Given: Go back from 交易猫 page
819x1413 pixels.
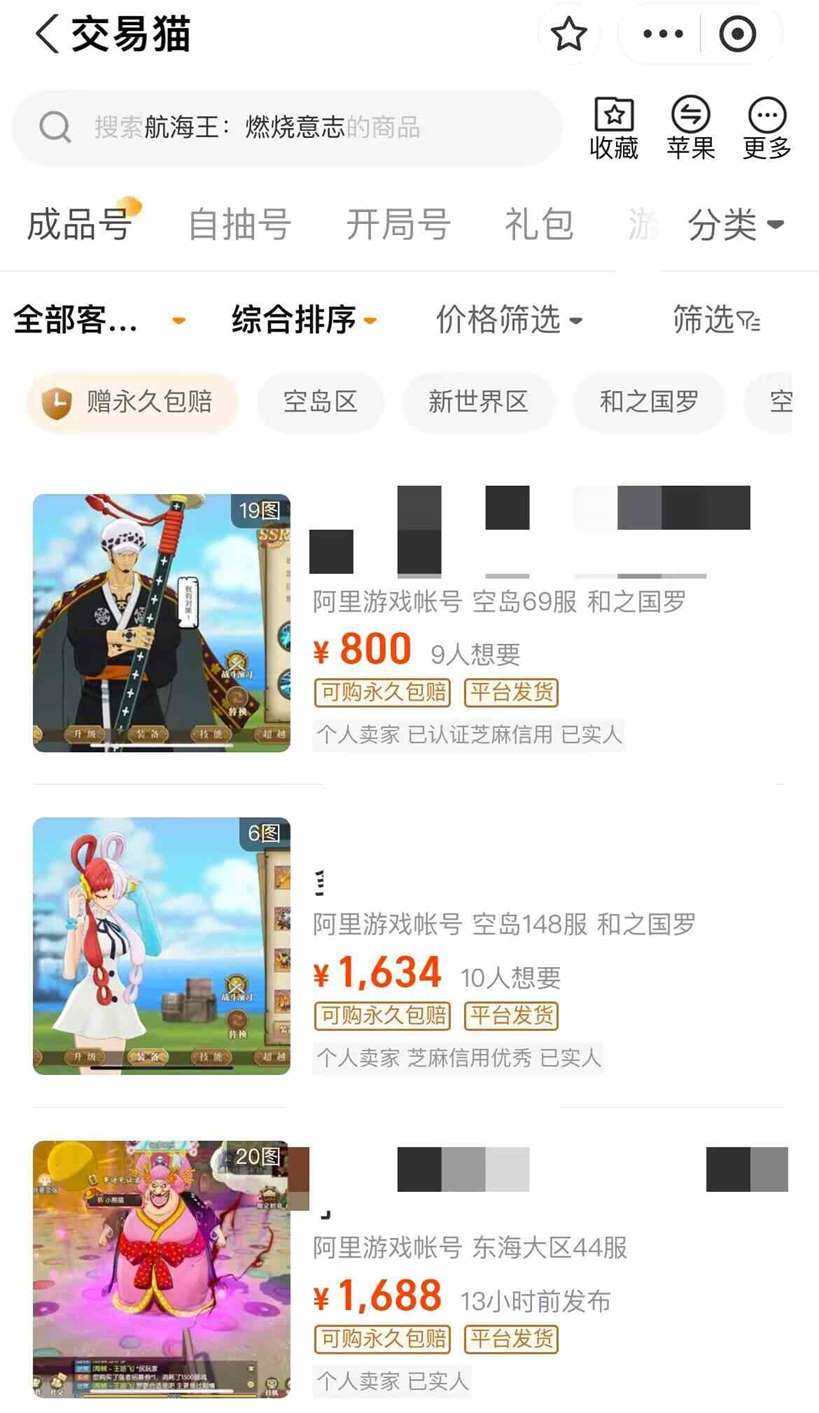Looking at the screenshot, I should tap(48, 35).
